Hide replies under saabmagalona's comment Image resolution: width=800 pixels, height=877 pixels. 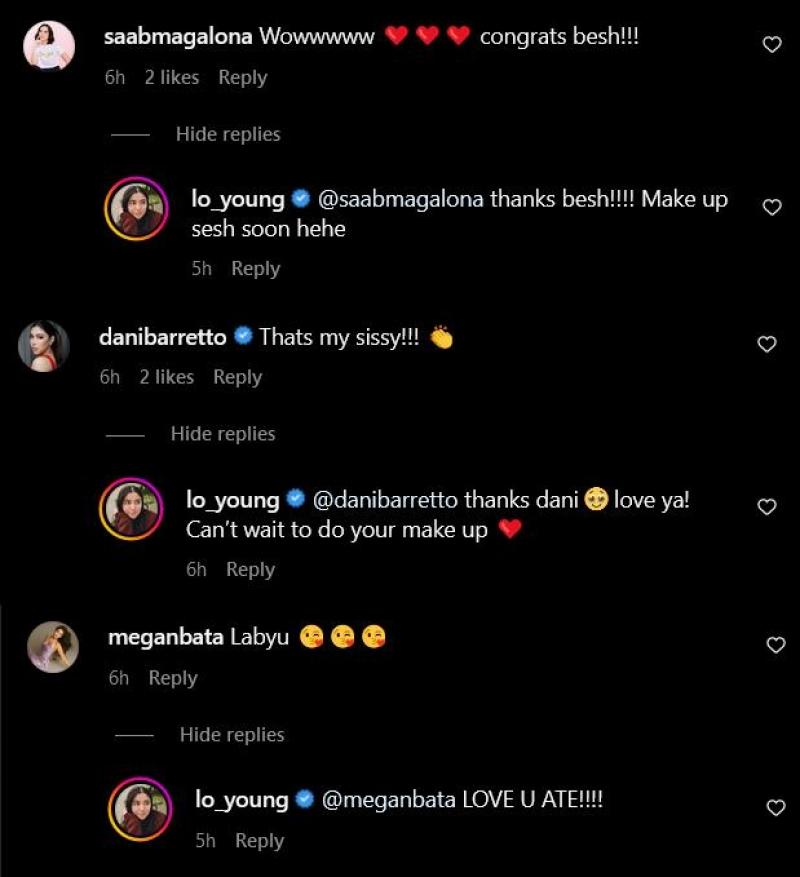coord(228,134)
